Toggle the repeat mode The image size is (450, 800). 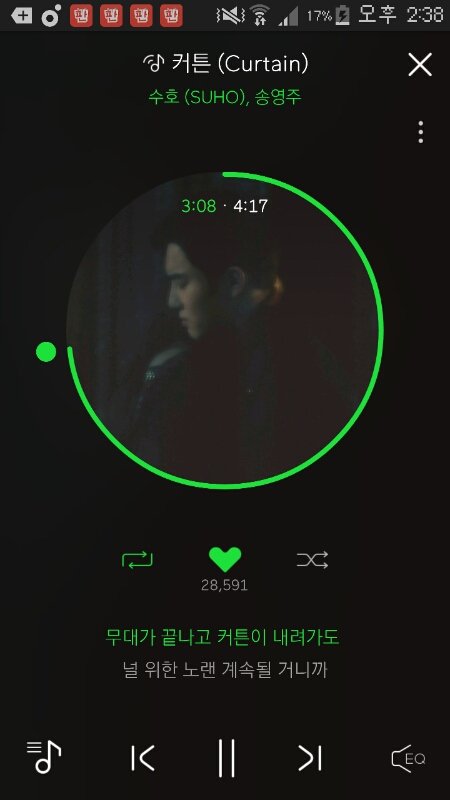(x=137, y=560)
